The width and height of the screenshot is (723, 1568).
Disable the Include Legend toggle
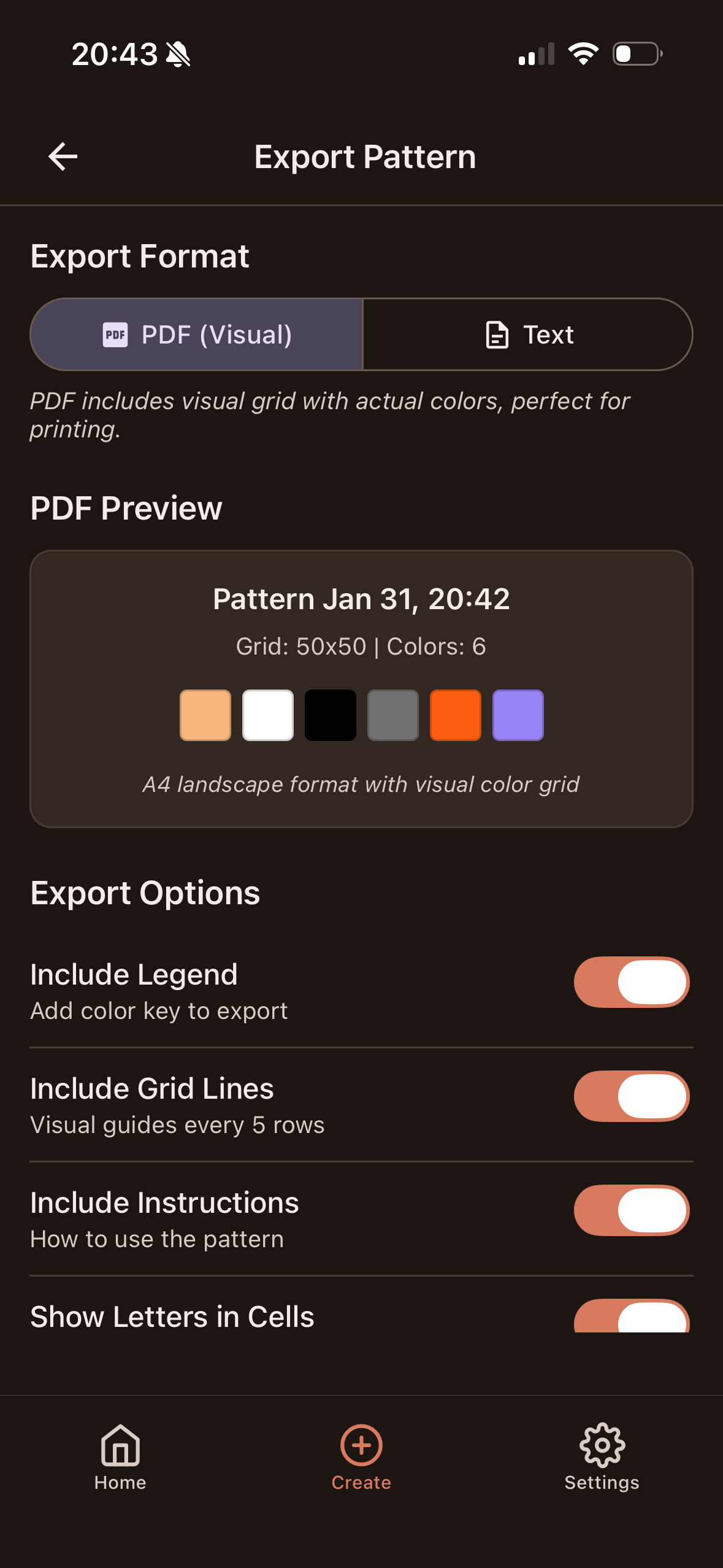click(631, 982)
